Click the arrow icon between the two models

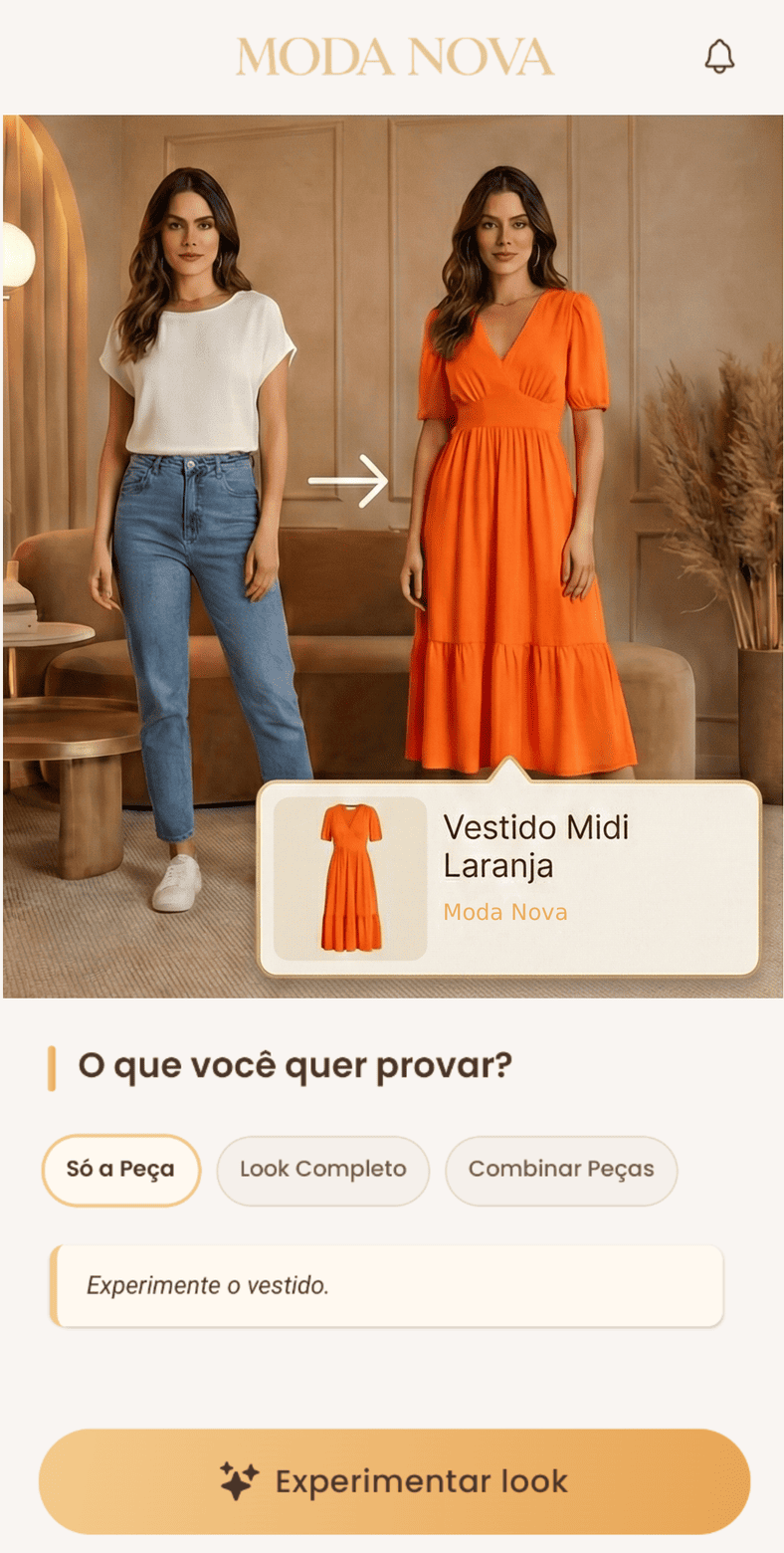(350, 481)
